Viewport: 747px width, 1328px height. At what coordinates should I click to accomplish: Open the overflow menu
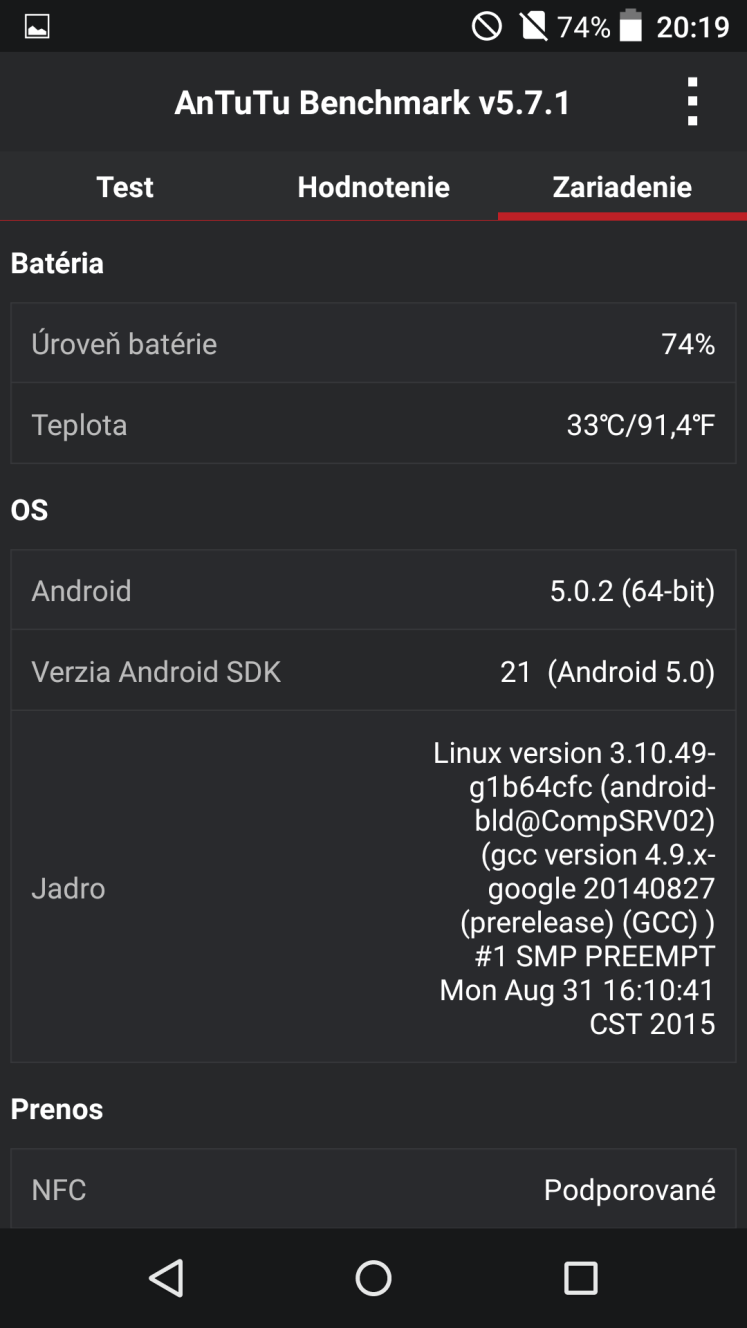point(691,102)
